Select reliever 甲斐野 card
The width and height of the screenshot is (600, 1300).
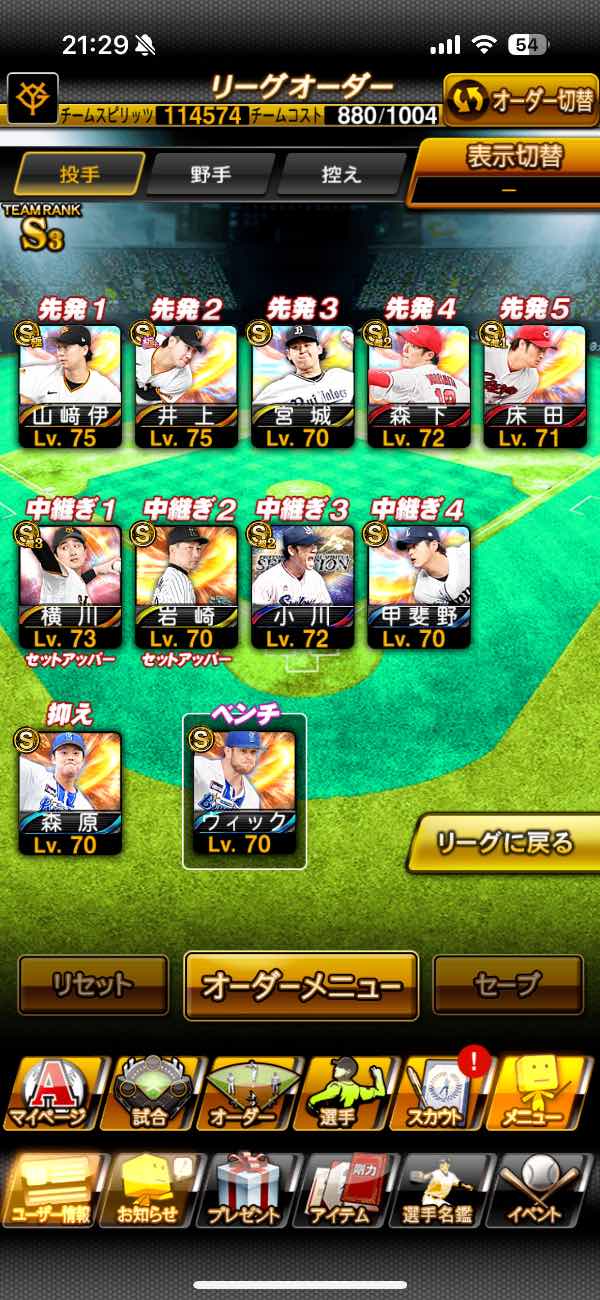click(x=420, y=587)
